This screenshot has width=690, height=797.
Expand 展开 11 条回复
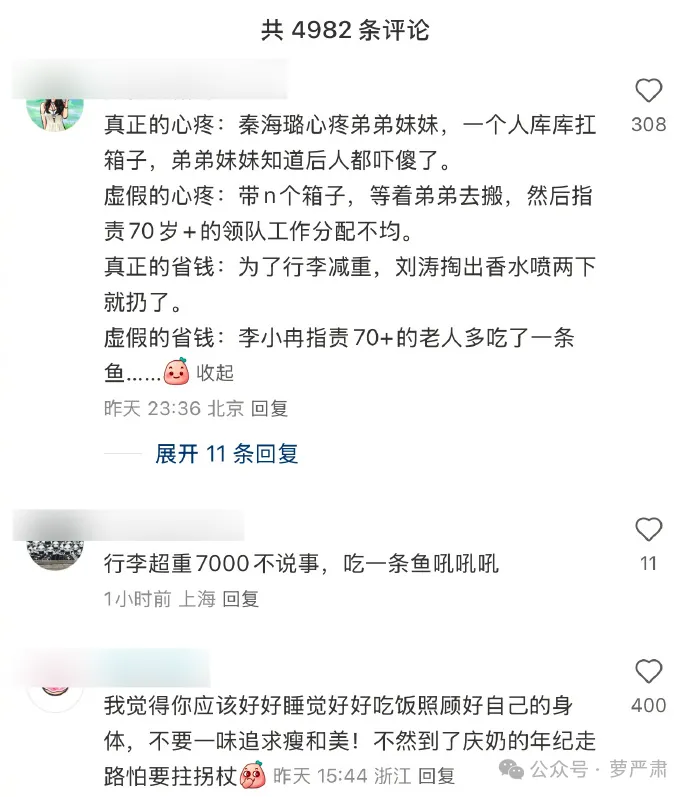226,454
